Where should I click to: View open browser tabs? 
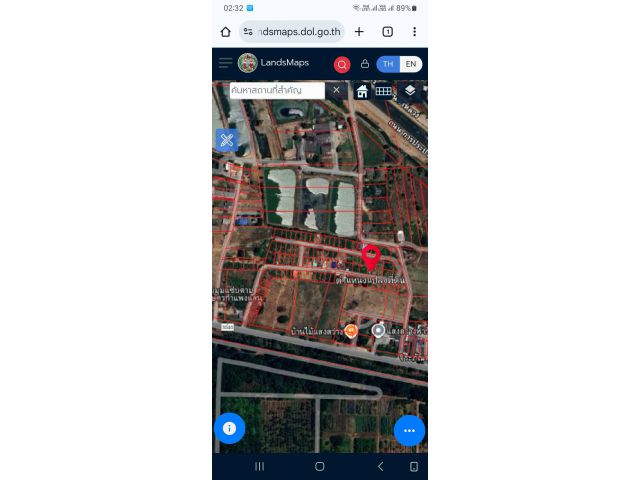tap(388, 32)
